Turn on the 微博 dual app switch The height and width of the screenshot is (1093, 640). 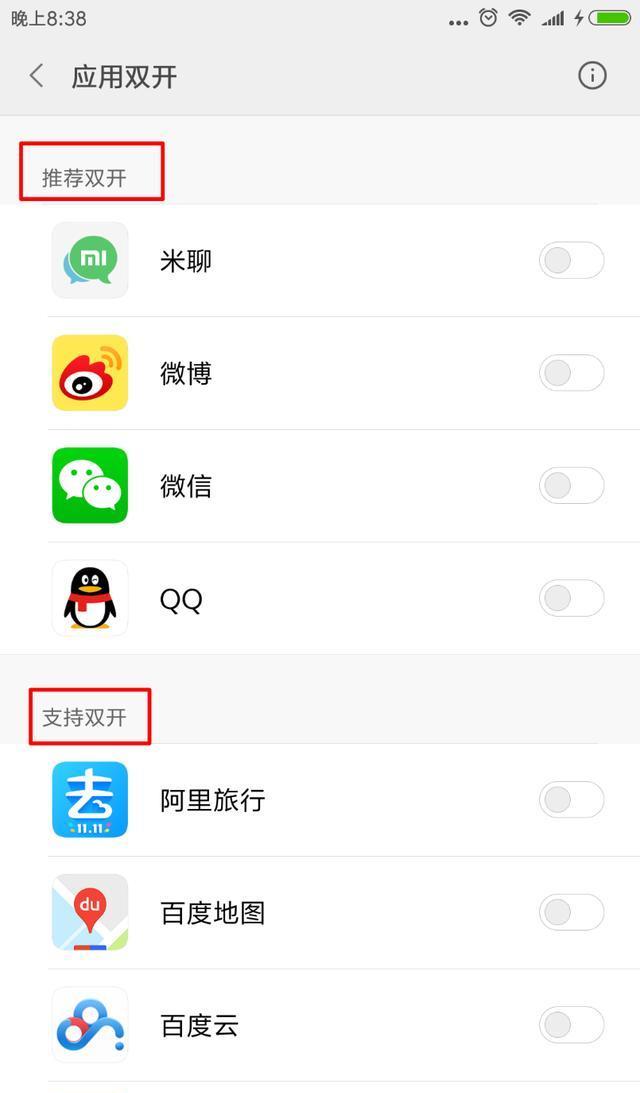pyautogui.click(x=571, y=373)
